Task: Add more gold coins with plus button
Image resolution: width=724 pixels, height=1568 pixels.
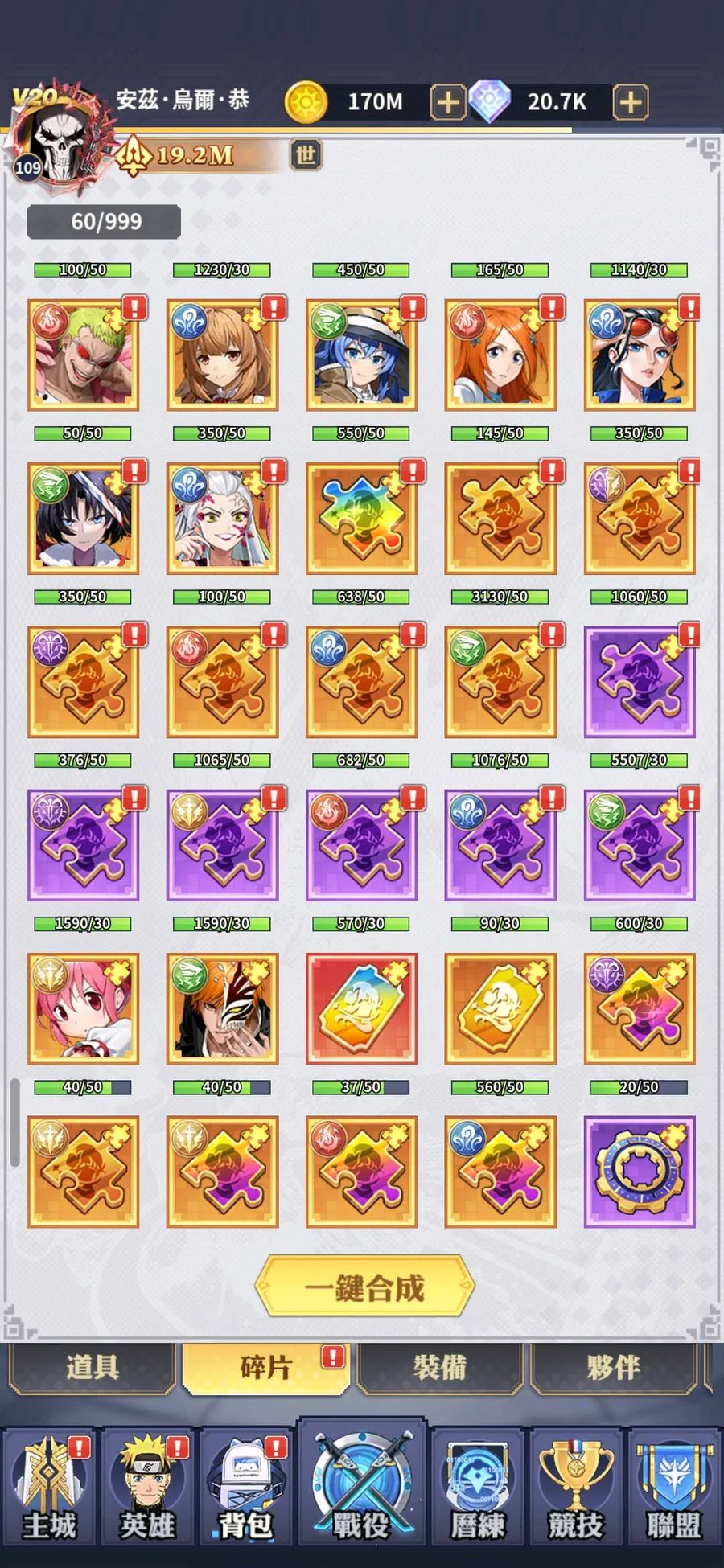Action: click(x=448, y=102)
